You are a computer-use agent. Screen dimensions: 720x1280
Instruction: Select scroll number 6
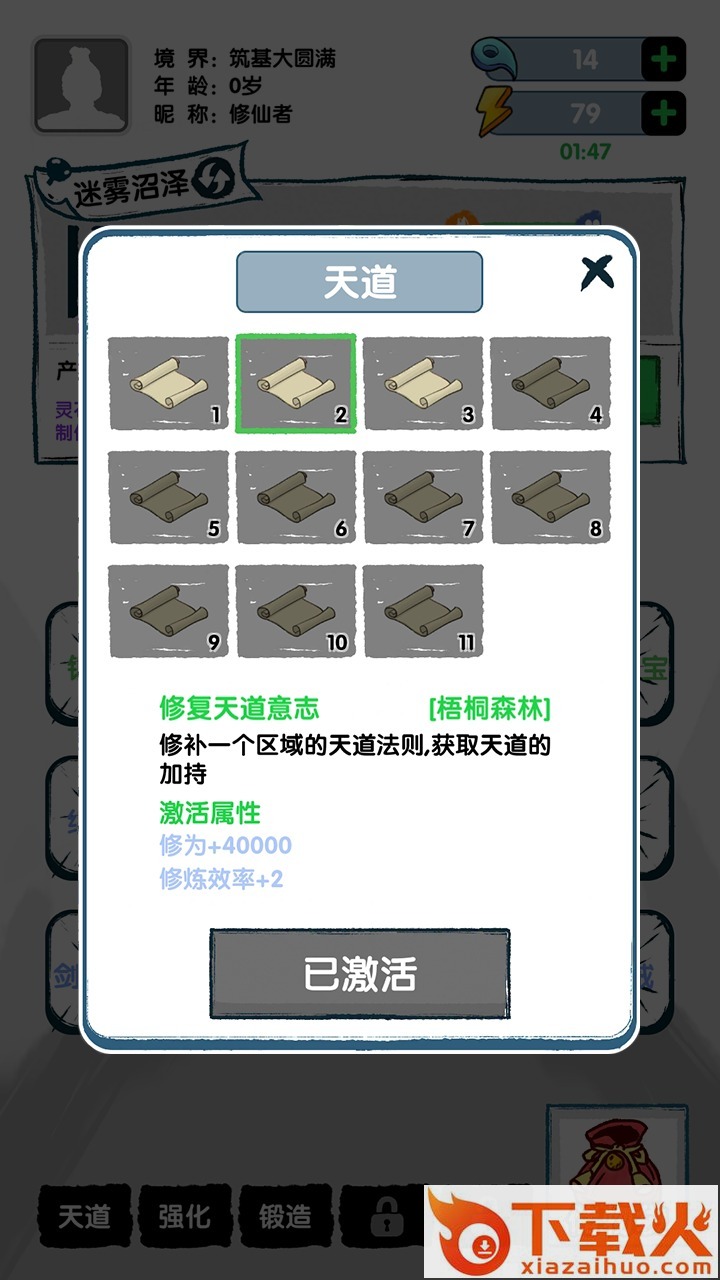[296, 498]
